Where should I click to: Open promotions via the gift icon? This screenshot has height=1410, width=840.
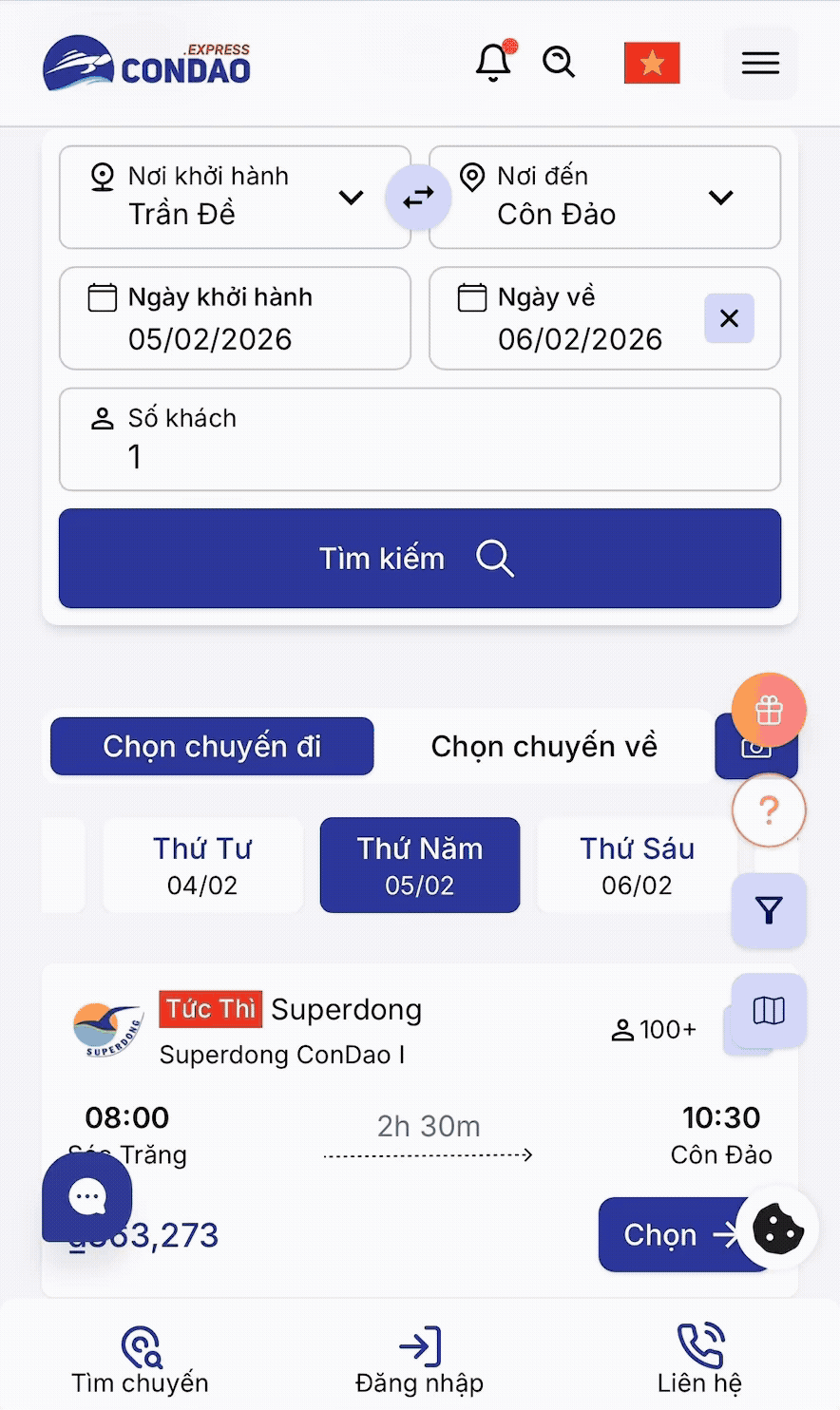click(769, 710)
